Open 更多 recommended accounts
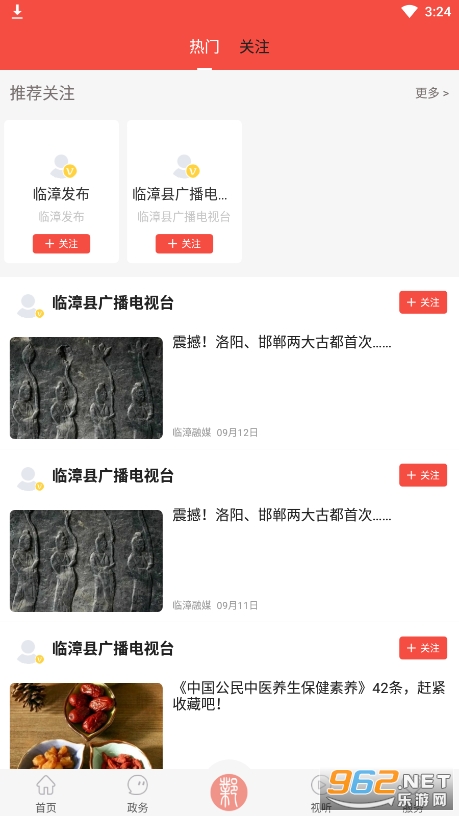Screen dimensions: 459x816 pyautogui.click(x=432, y=93)
